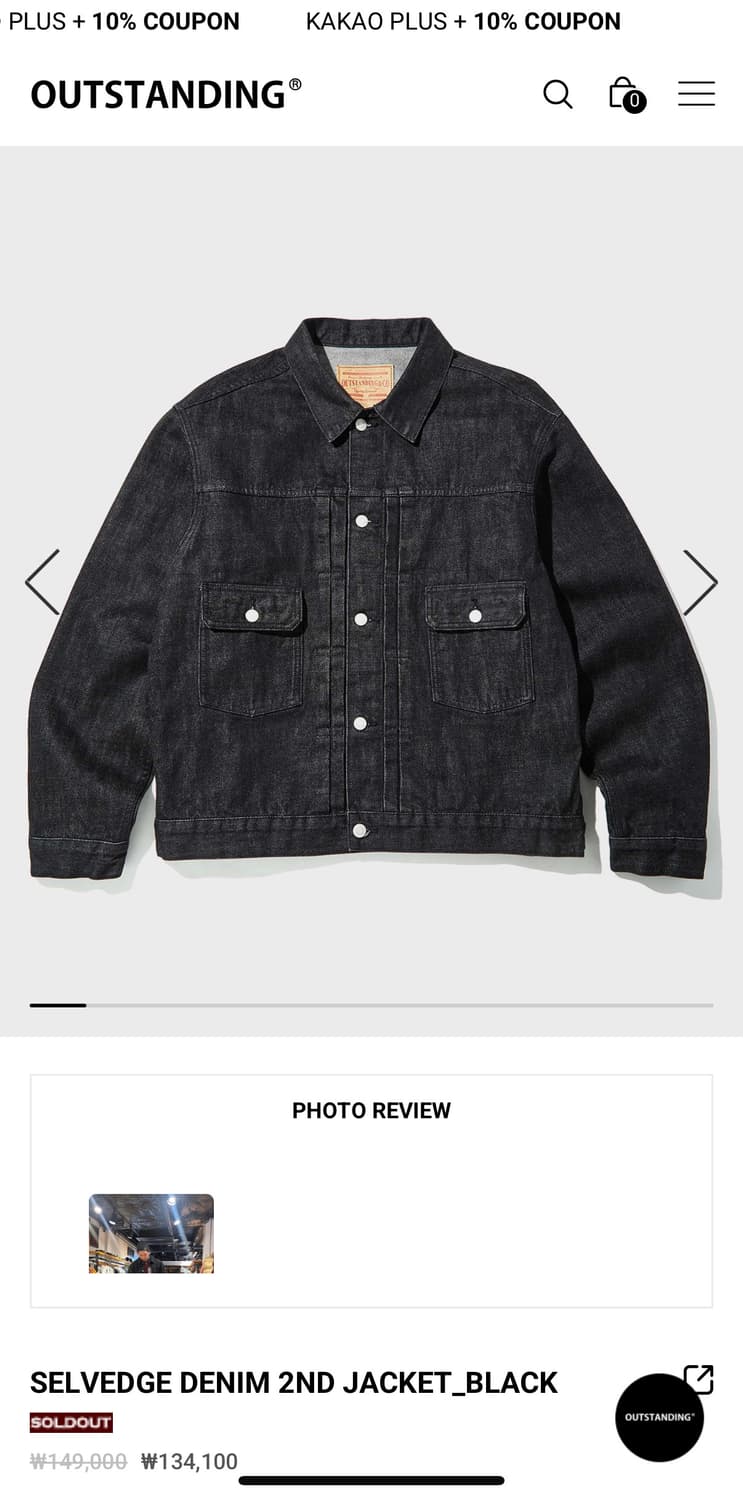Open the shopping bag cart
Screen dimensions: 743x1500
click(x=625, y=94)
